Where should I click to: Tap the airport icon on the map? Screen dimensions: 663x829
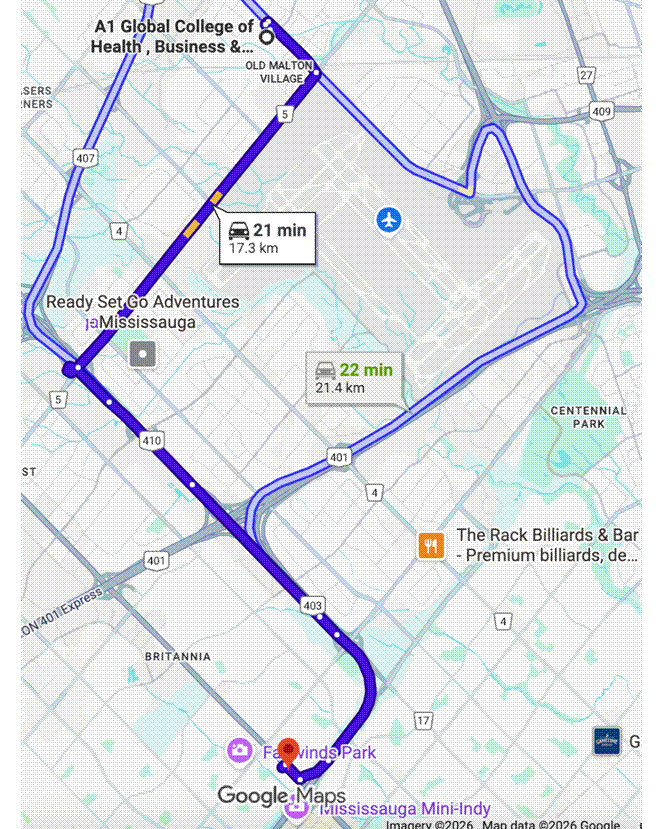(x=389, y=219)
